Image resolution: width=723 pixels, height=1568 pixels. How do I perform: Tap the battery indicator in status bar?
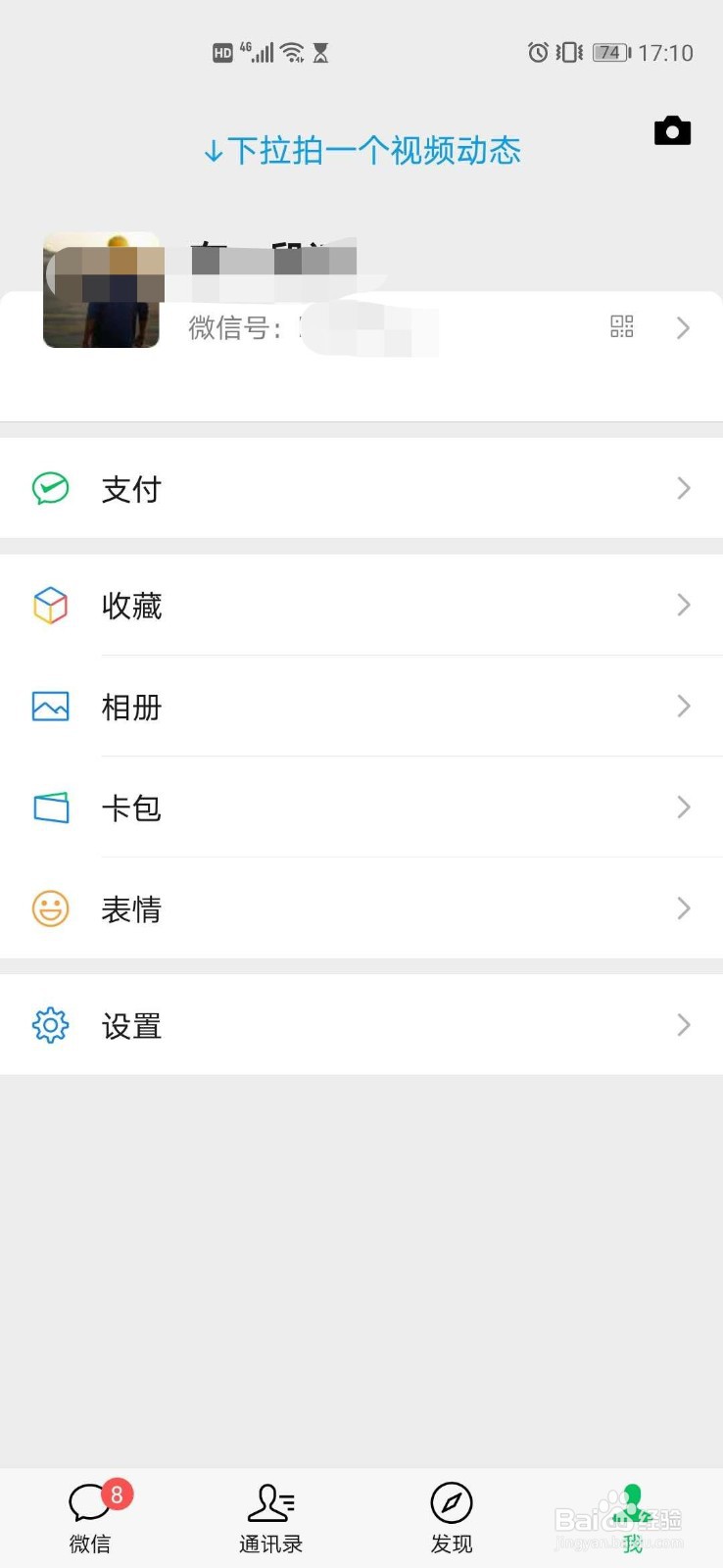(608, 53)
